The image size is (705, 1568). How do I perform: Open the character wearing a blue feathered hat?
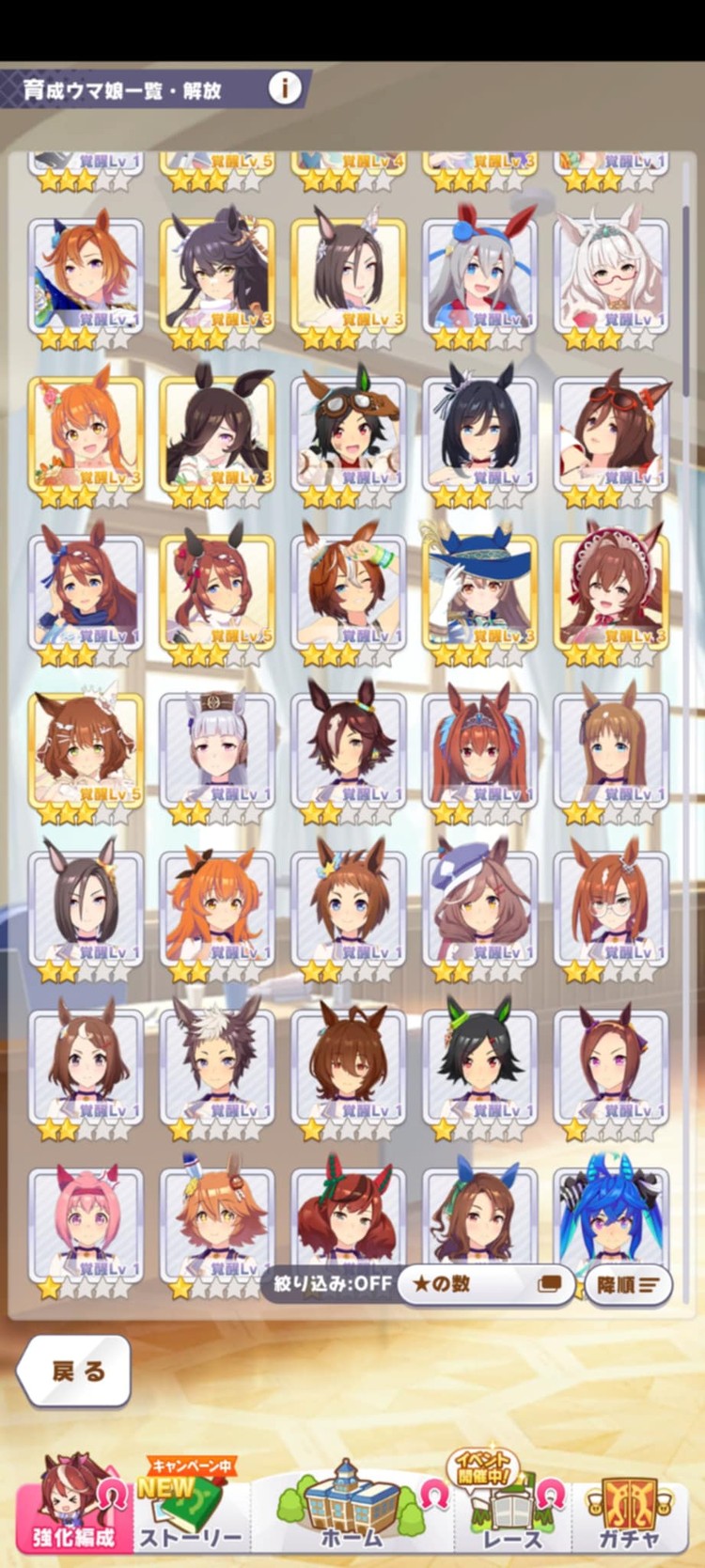[x=479, y=592]
